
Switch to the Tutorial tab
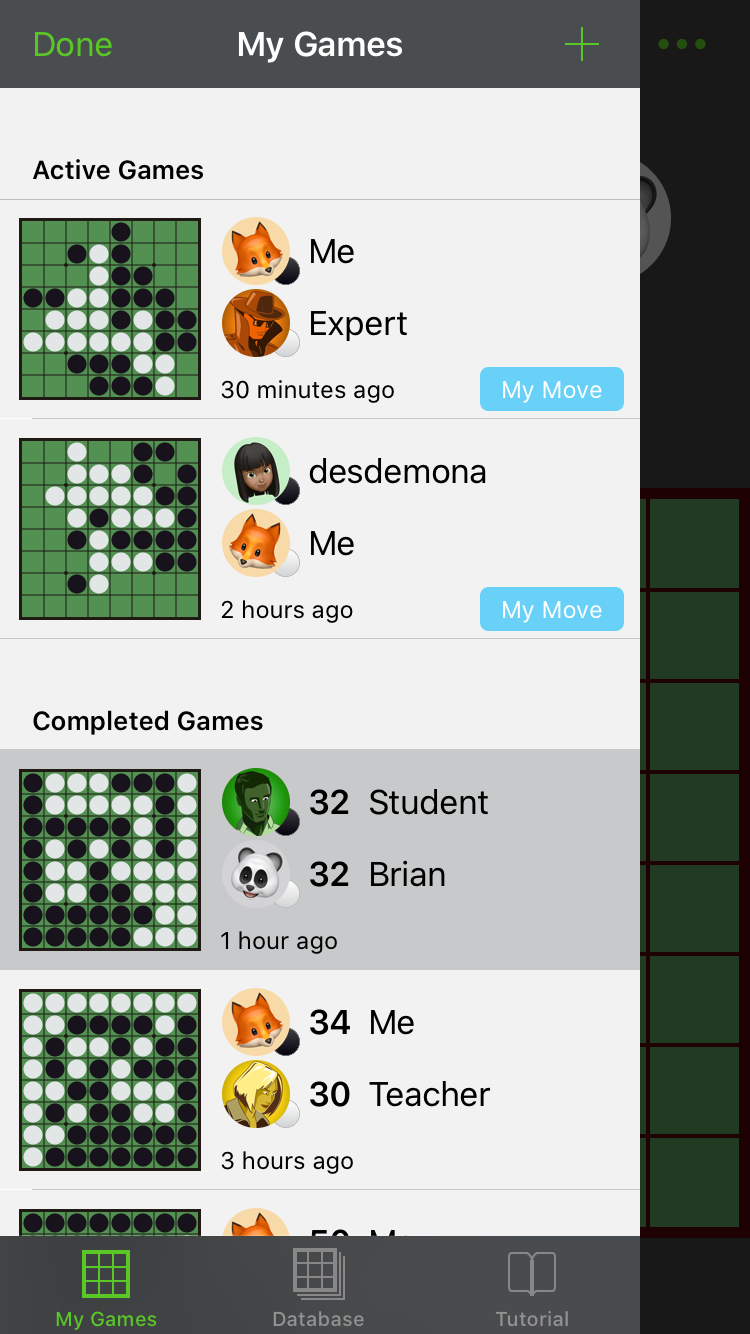click(532, 1288)
